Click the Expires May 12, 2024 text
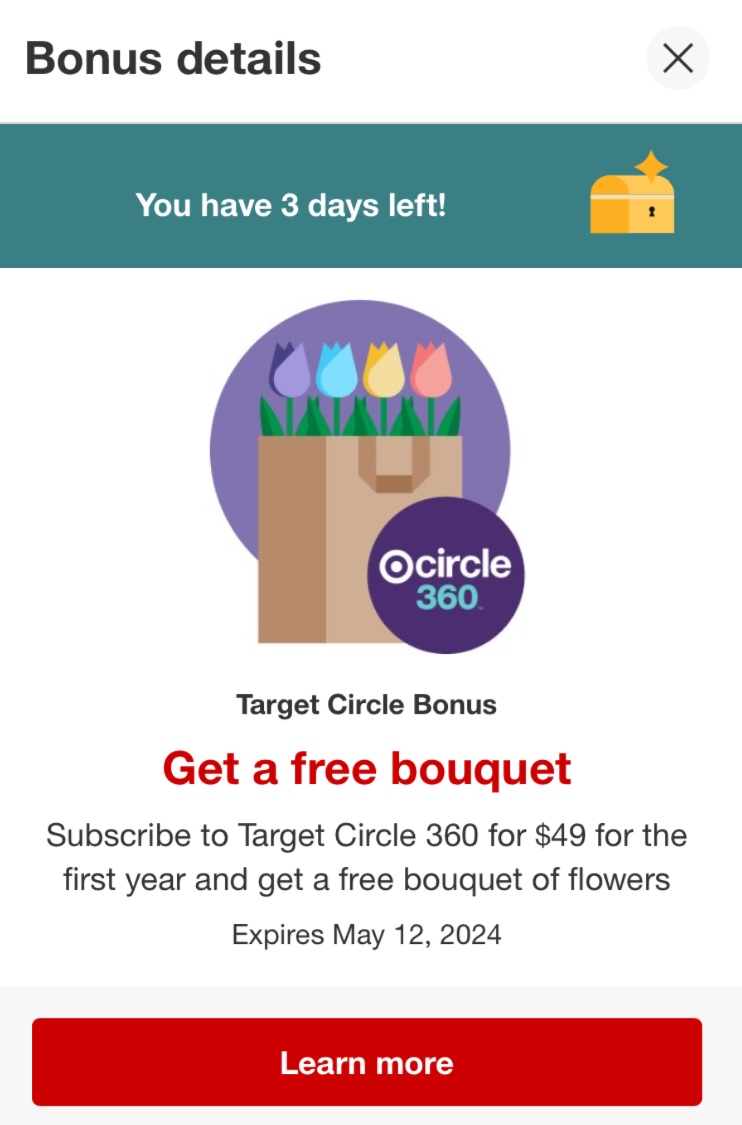 [x=368, y=936]
